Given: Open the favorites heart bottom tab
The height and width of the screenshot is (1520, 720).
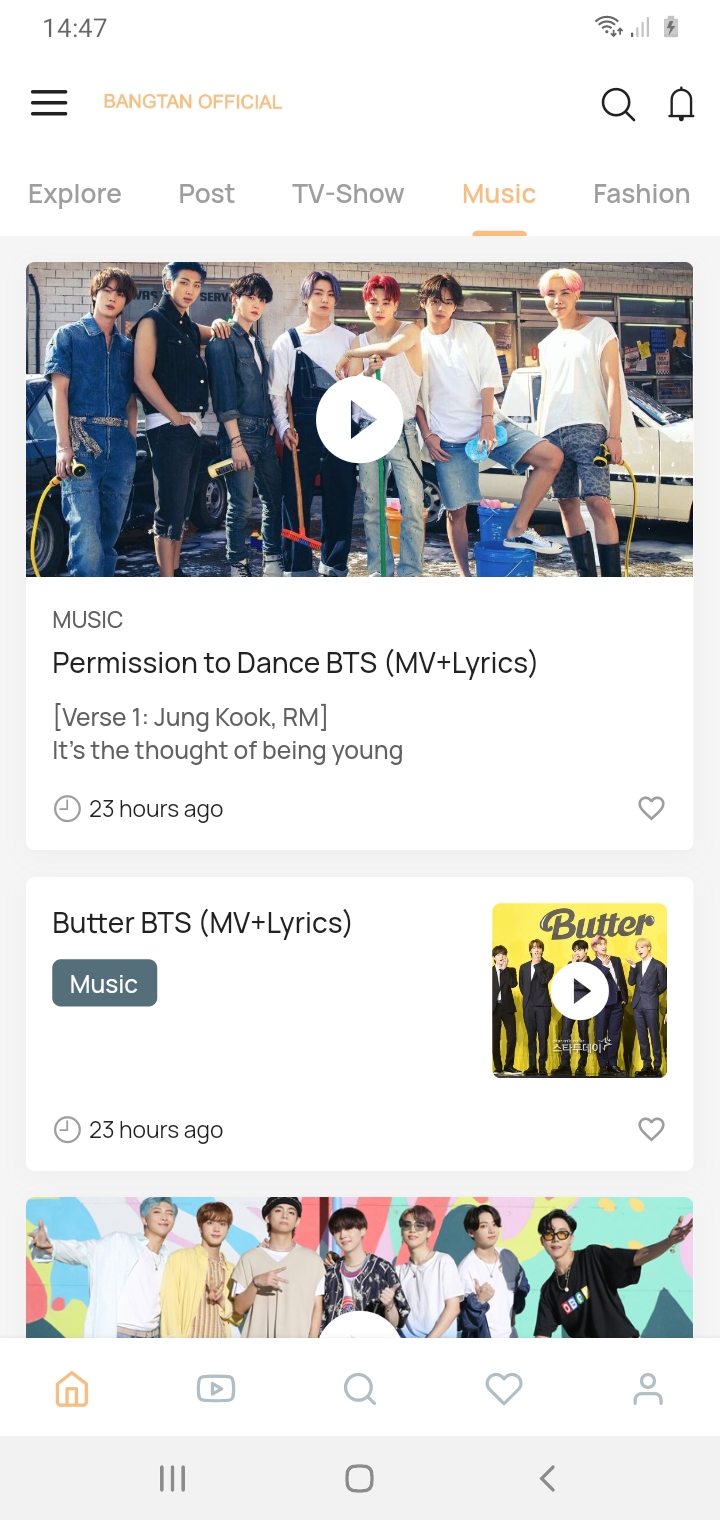Looking at the screenshot, I should (x=503, y=1388).
